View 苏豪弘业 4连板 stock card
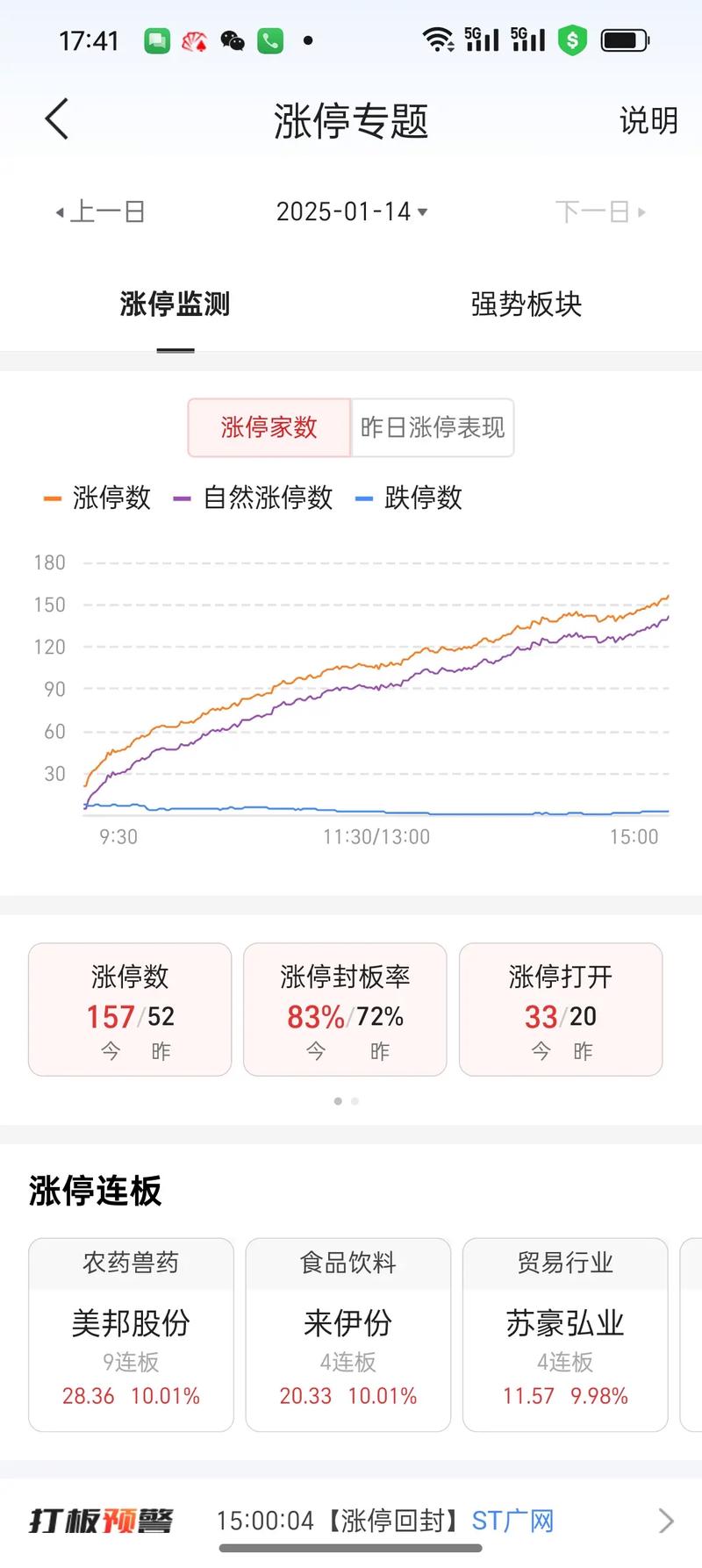 coord(565,1334)
